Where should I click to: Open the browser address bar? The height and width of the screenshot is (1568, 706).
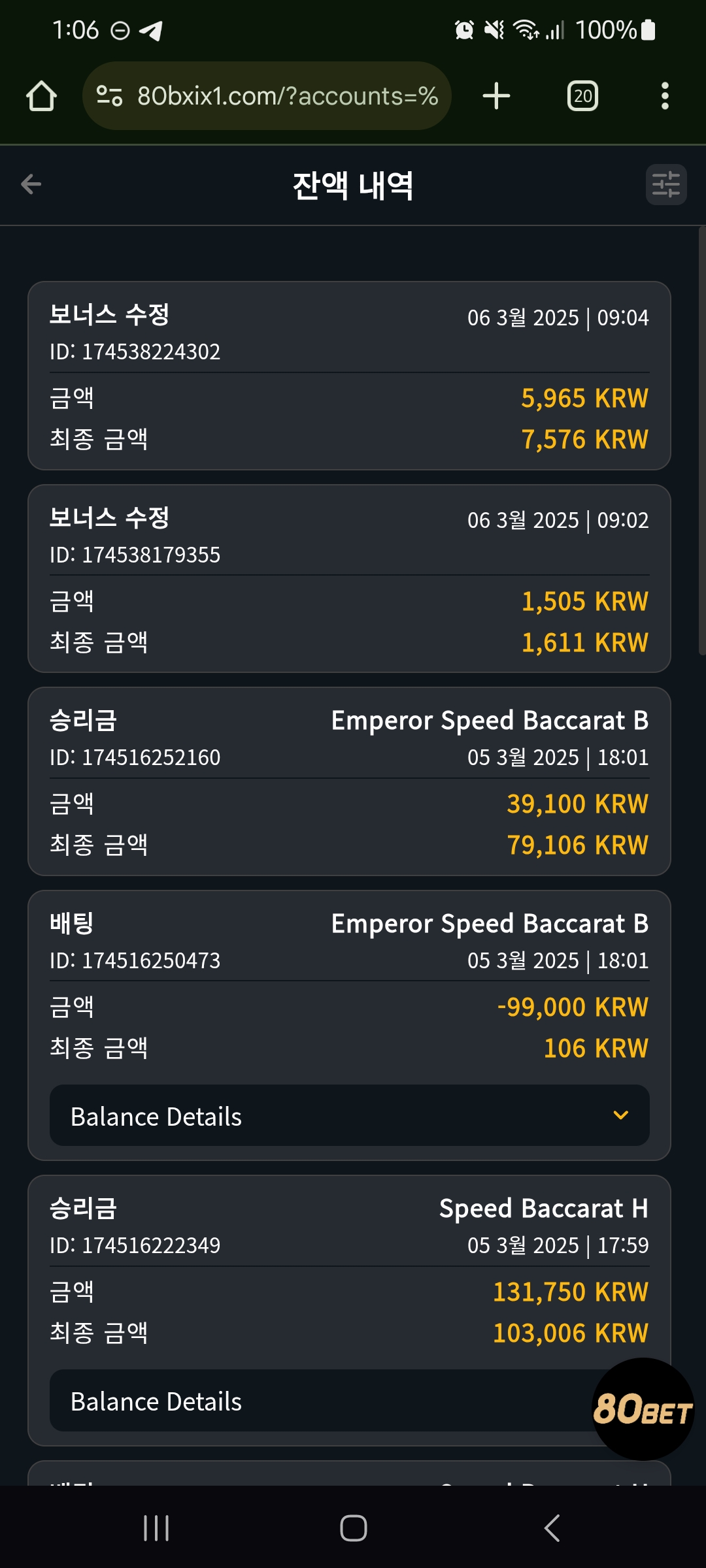coord(267,96)
